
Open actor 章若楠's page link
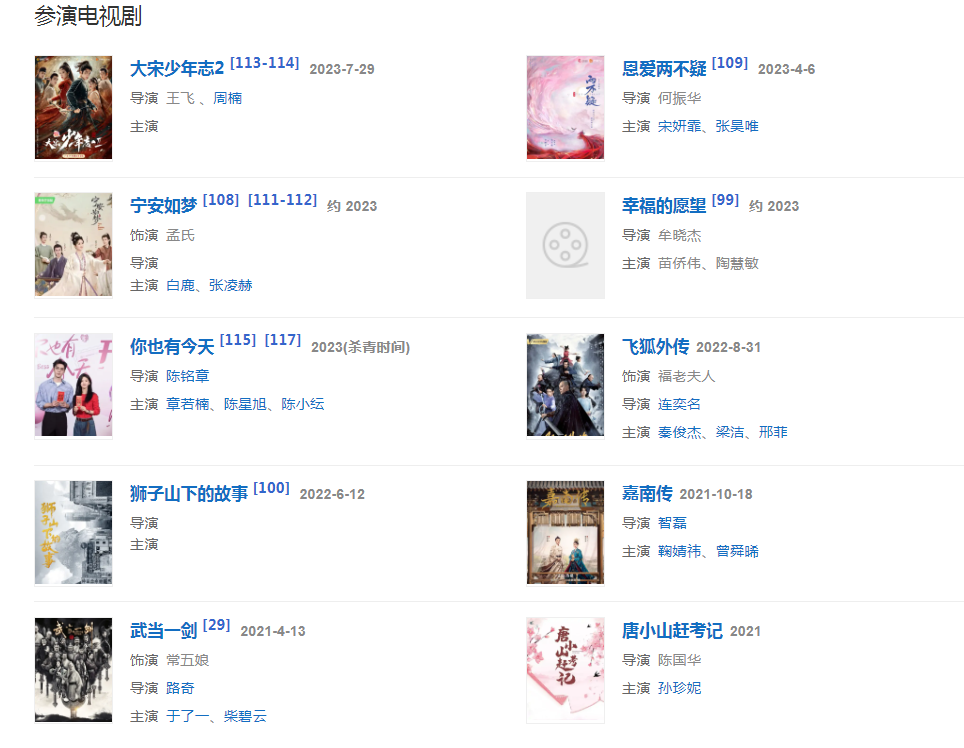[x=187, y=404]
